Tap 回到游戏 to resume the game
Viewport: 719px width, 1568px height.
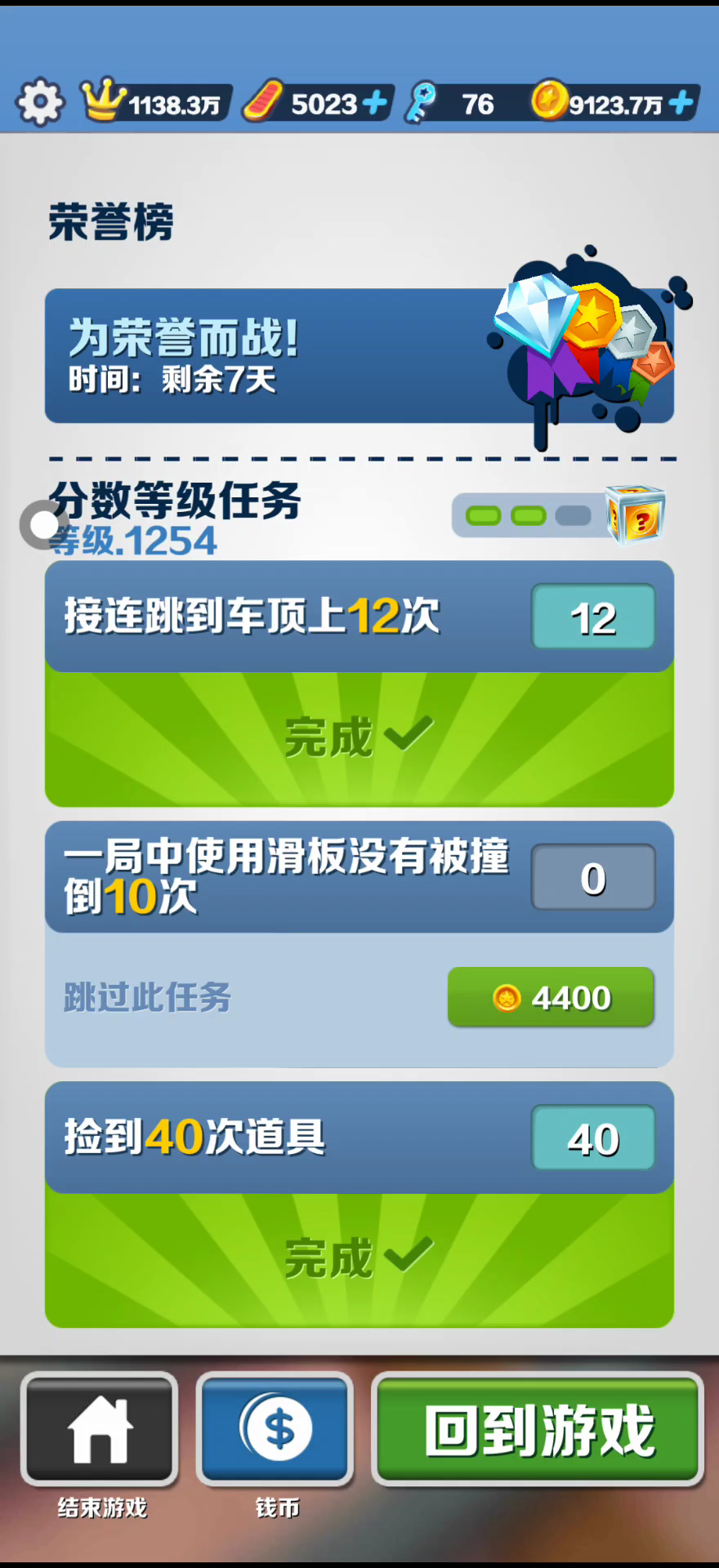click(538, 1429)
